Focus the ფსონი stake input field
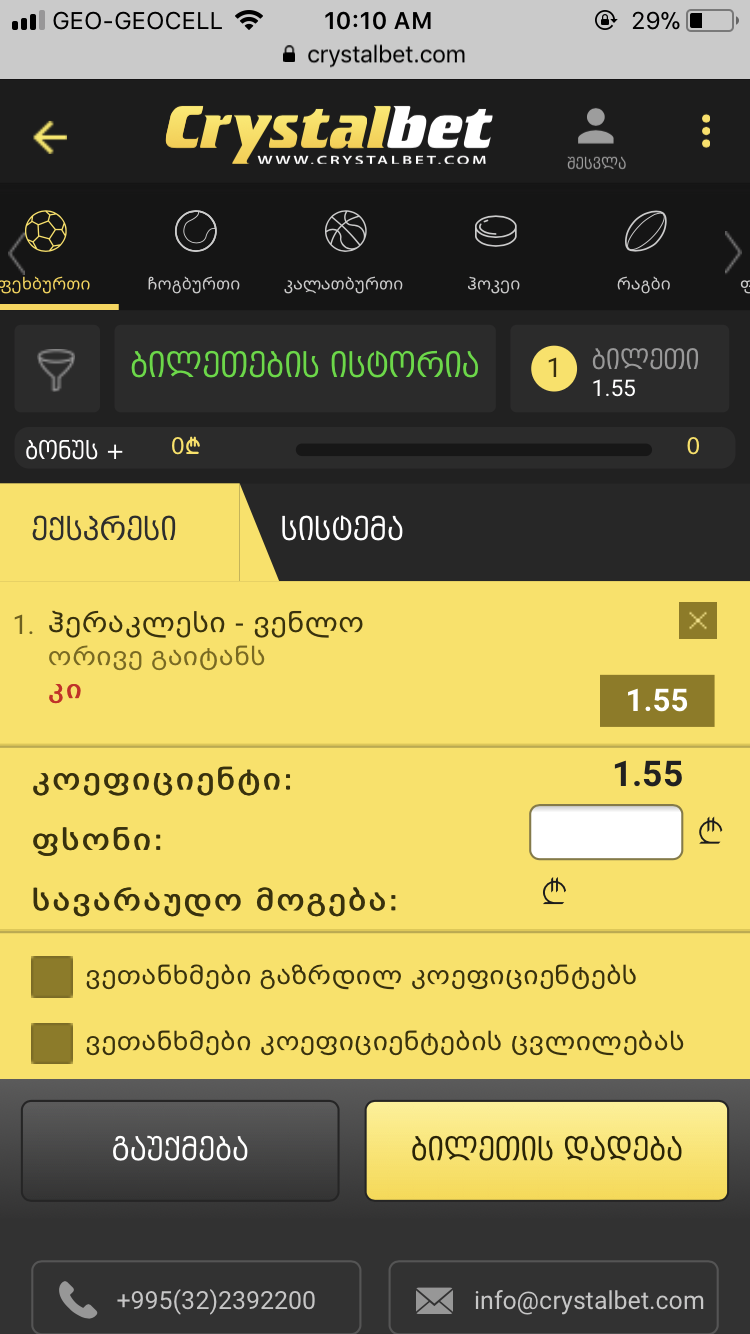Image resolution: width=750 pixels, height=1334 pixels. 606,831
